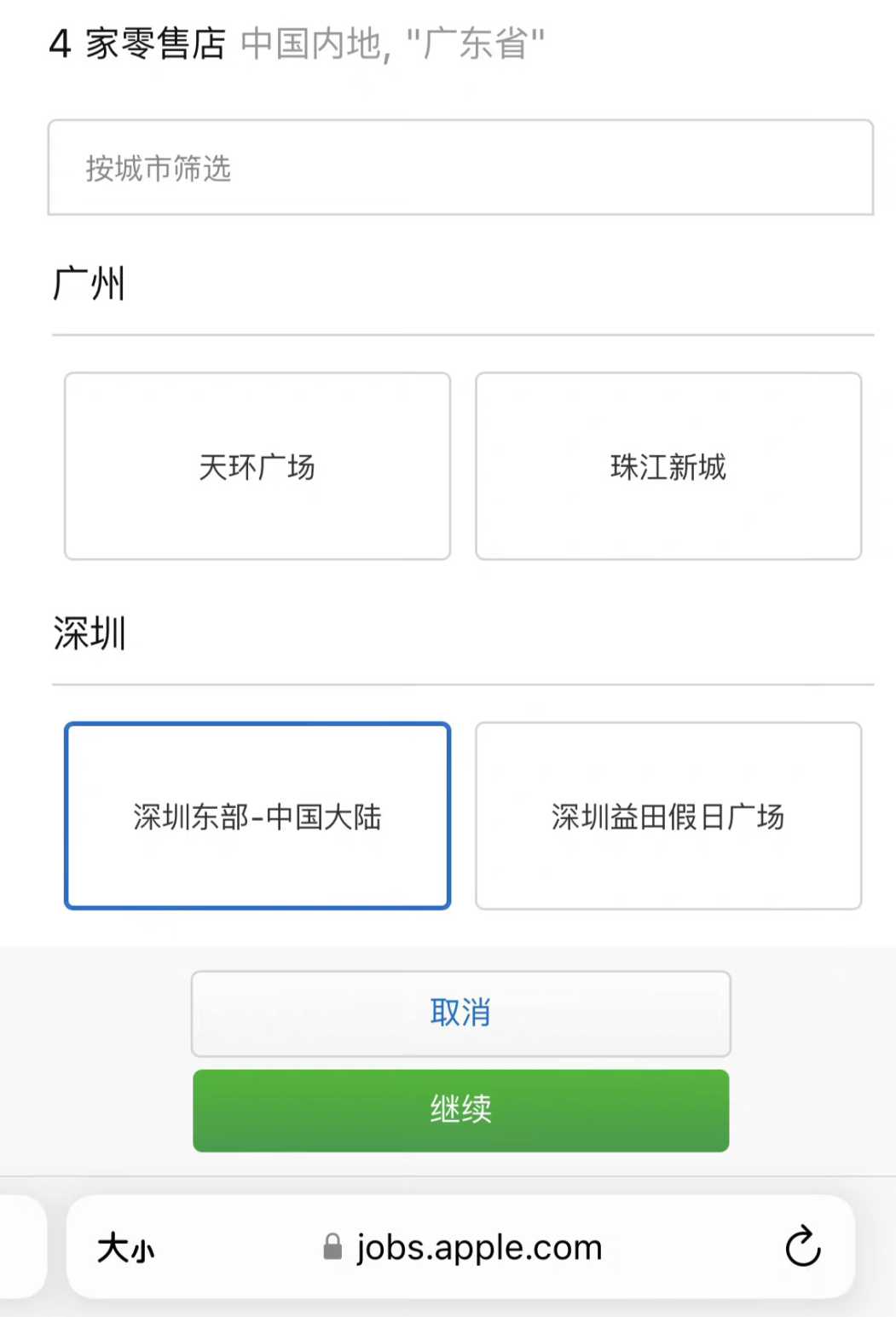This screenshot has width=896, height=1317.
Task: Tap the jobs.apple.com address bar
Action: [x=477, y=1248]
